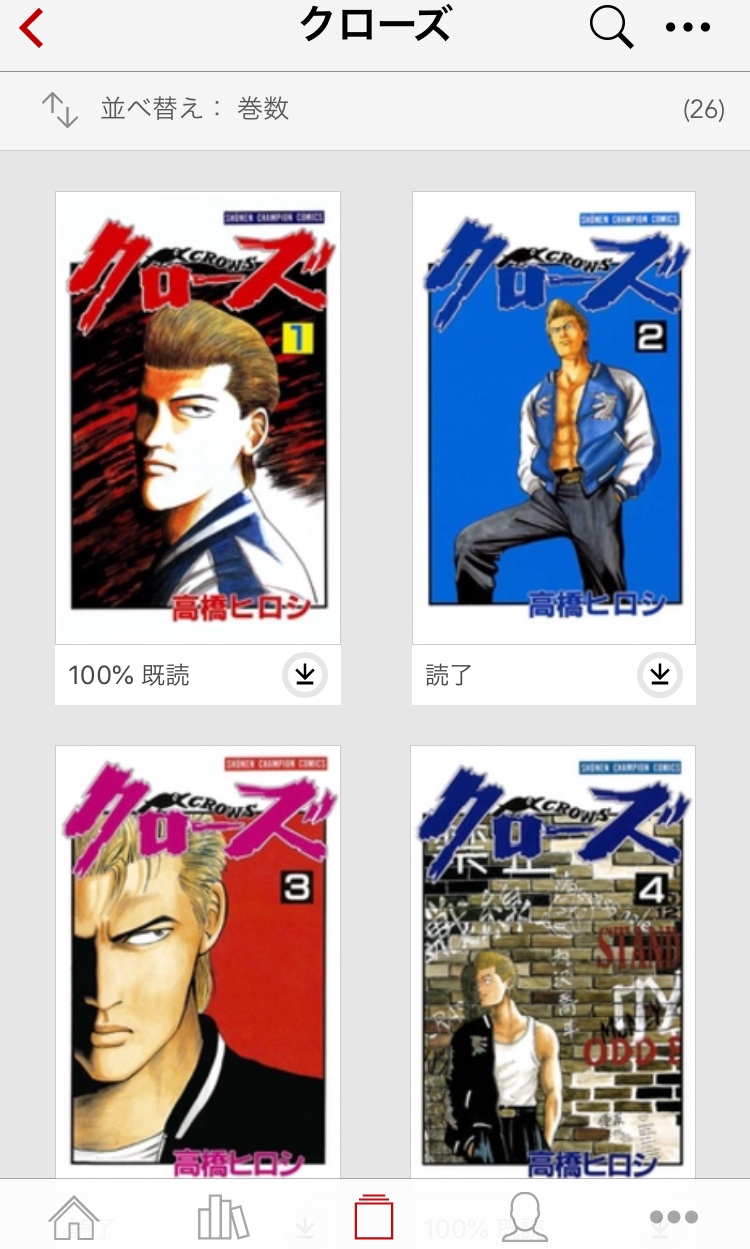Open the top overflow menu
This screenshot has width=750, height=1249.
pyautogui.click(x=688, y=27)
